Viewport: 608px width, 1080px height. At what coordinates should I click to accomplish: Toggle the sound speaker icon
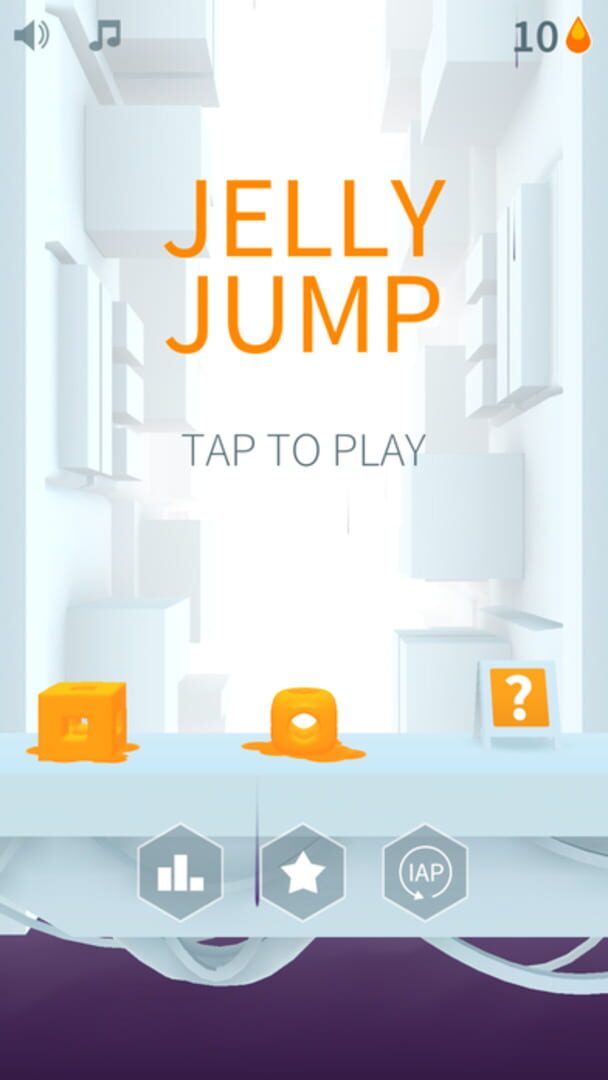(x=32, y=35)
